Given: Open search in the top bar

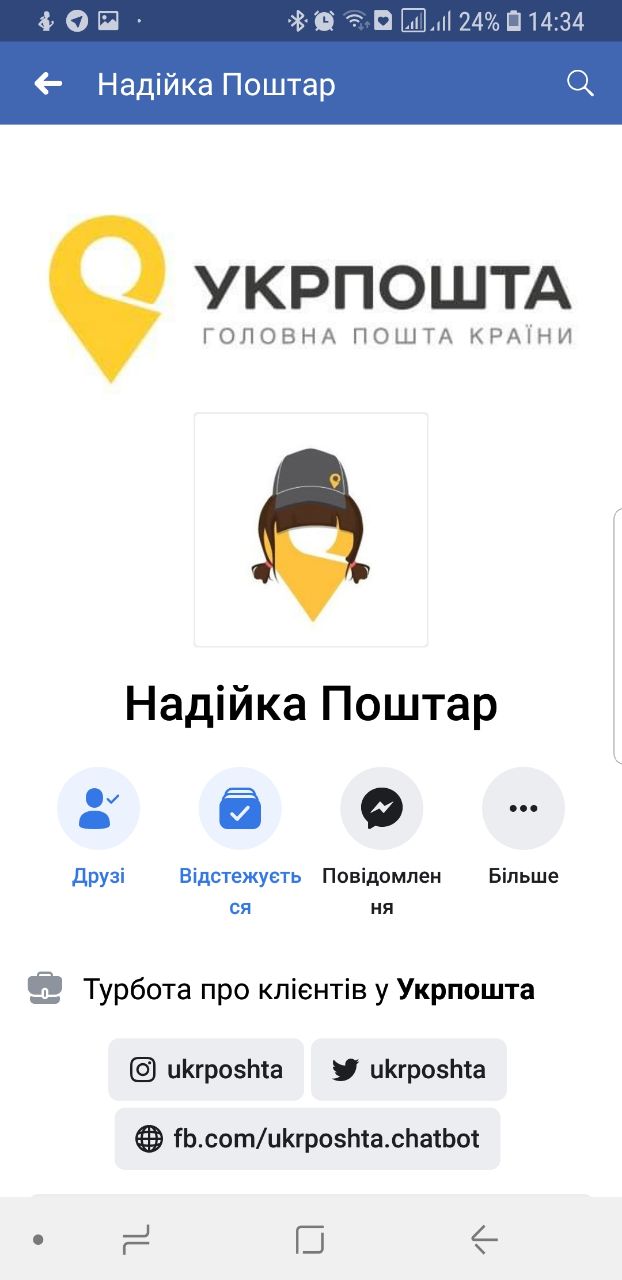Looking at the screenshot, I should pos(580,84).
